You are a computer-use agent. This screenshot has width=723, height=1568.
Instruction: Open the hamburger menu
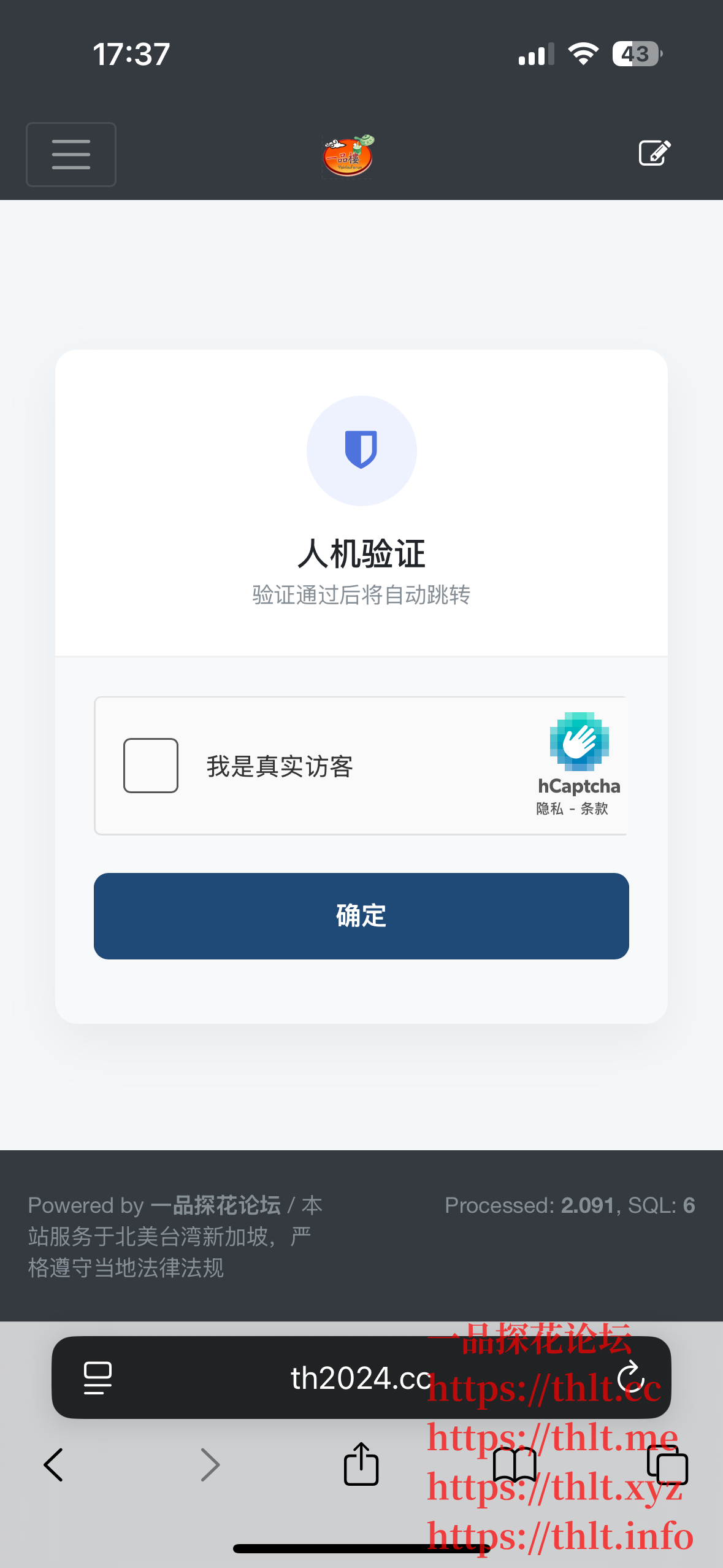click(71, 155)
